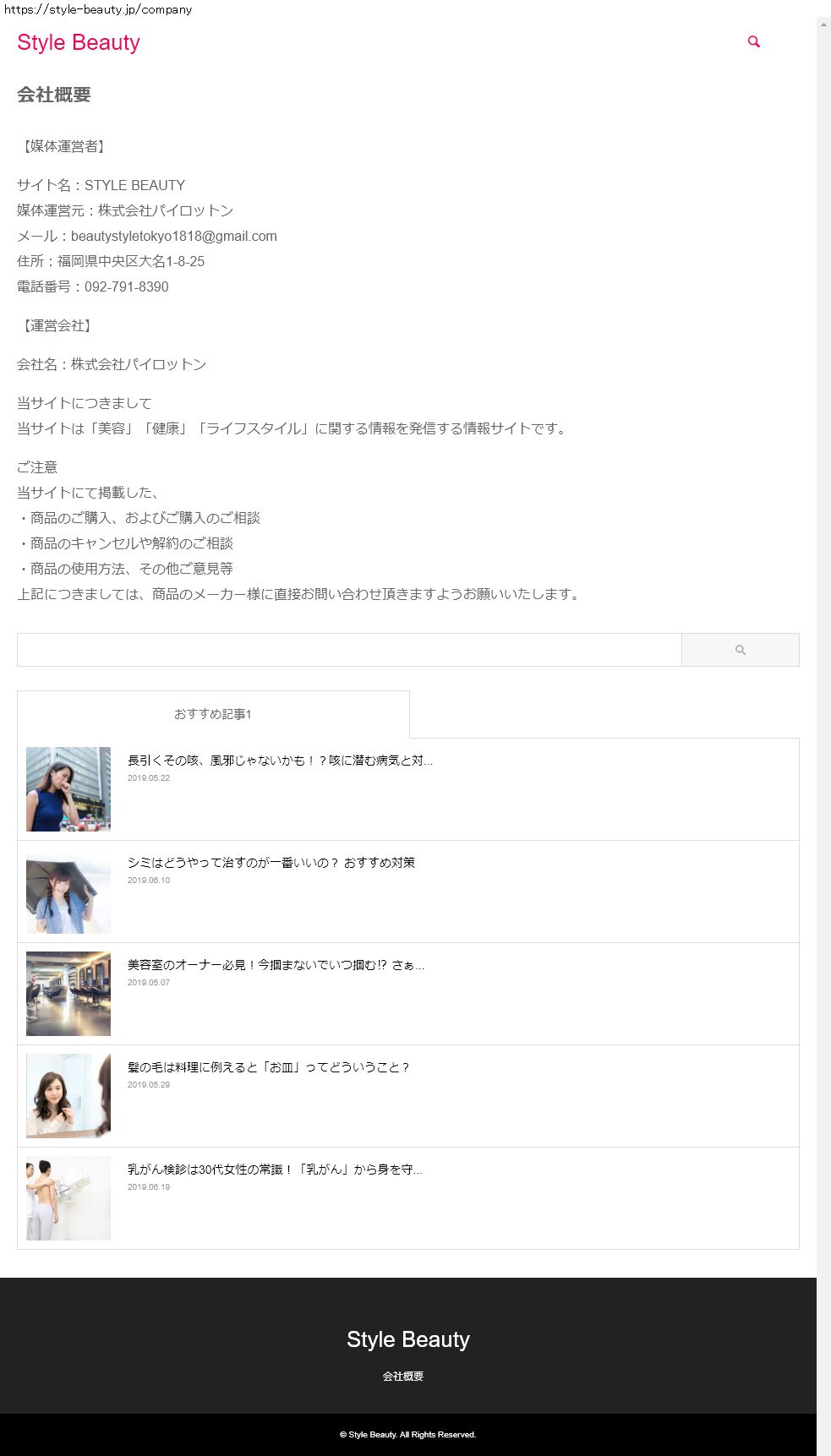Open article 髪の毛は料理に例えると「お皿」
The image size is (831, 1456).
pos(268,1067)
